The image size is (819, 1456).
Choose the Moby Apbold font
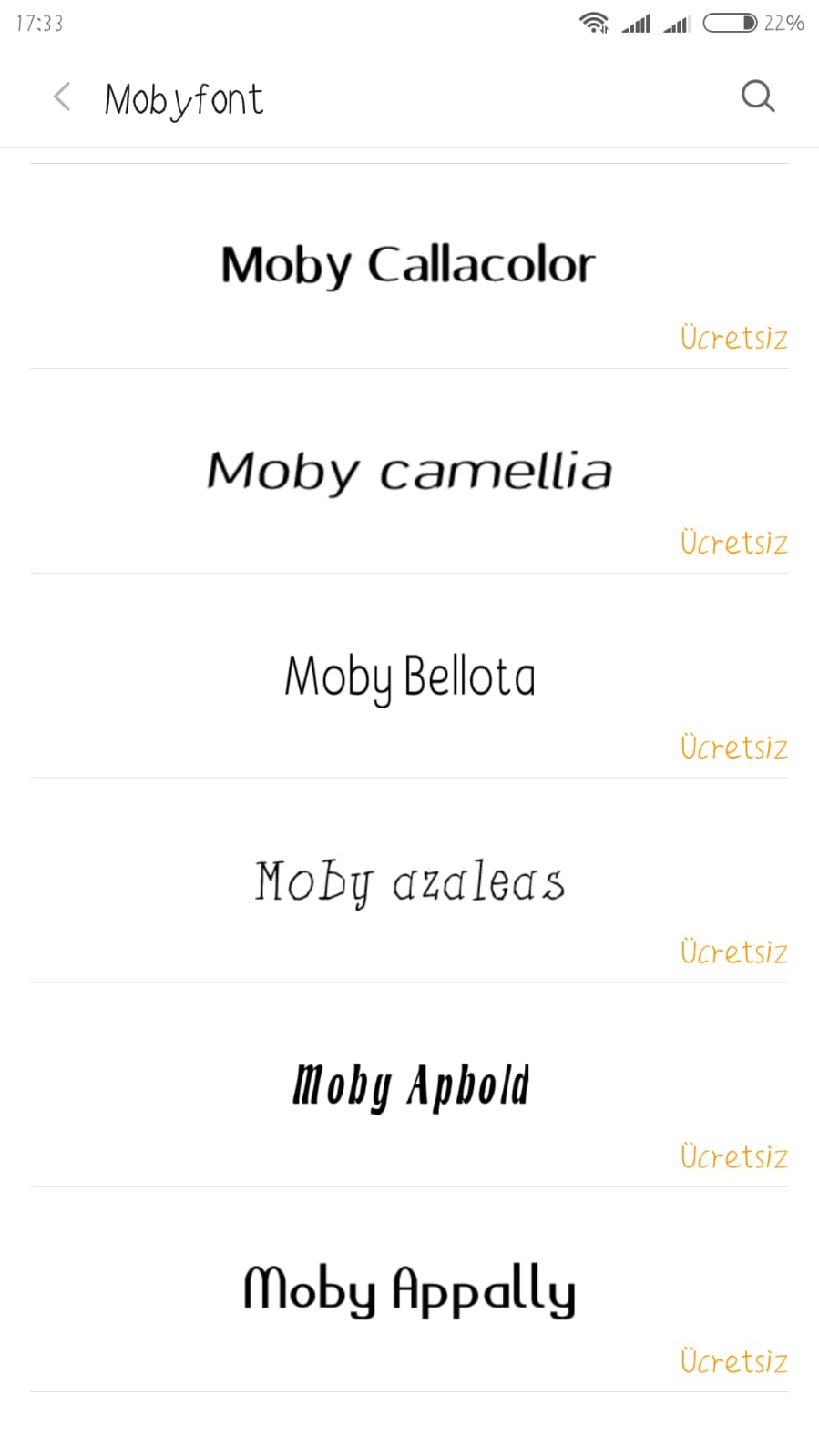[408, 1085]
